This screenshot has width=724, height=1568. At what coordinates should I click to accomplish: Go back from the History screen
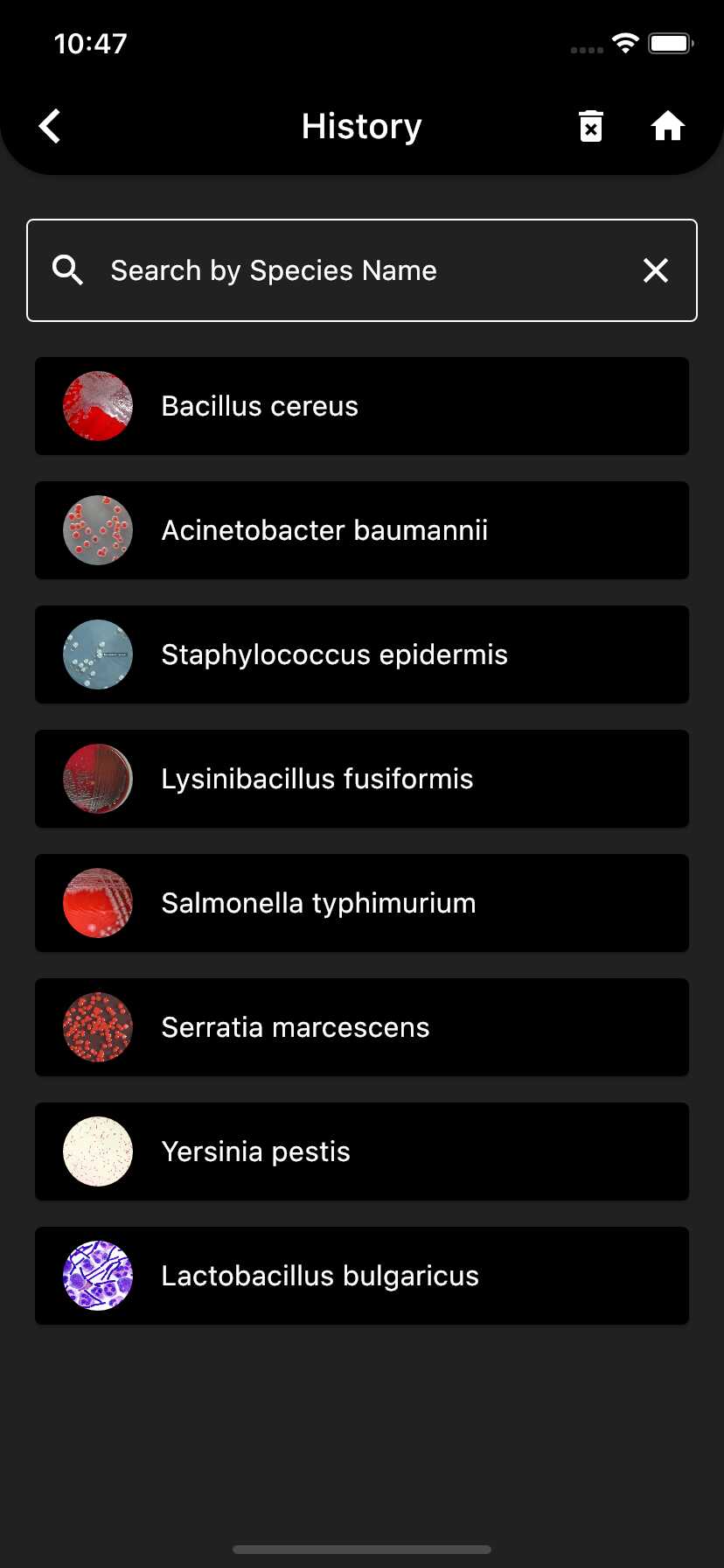(50, 126)
